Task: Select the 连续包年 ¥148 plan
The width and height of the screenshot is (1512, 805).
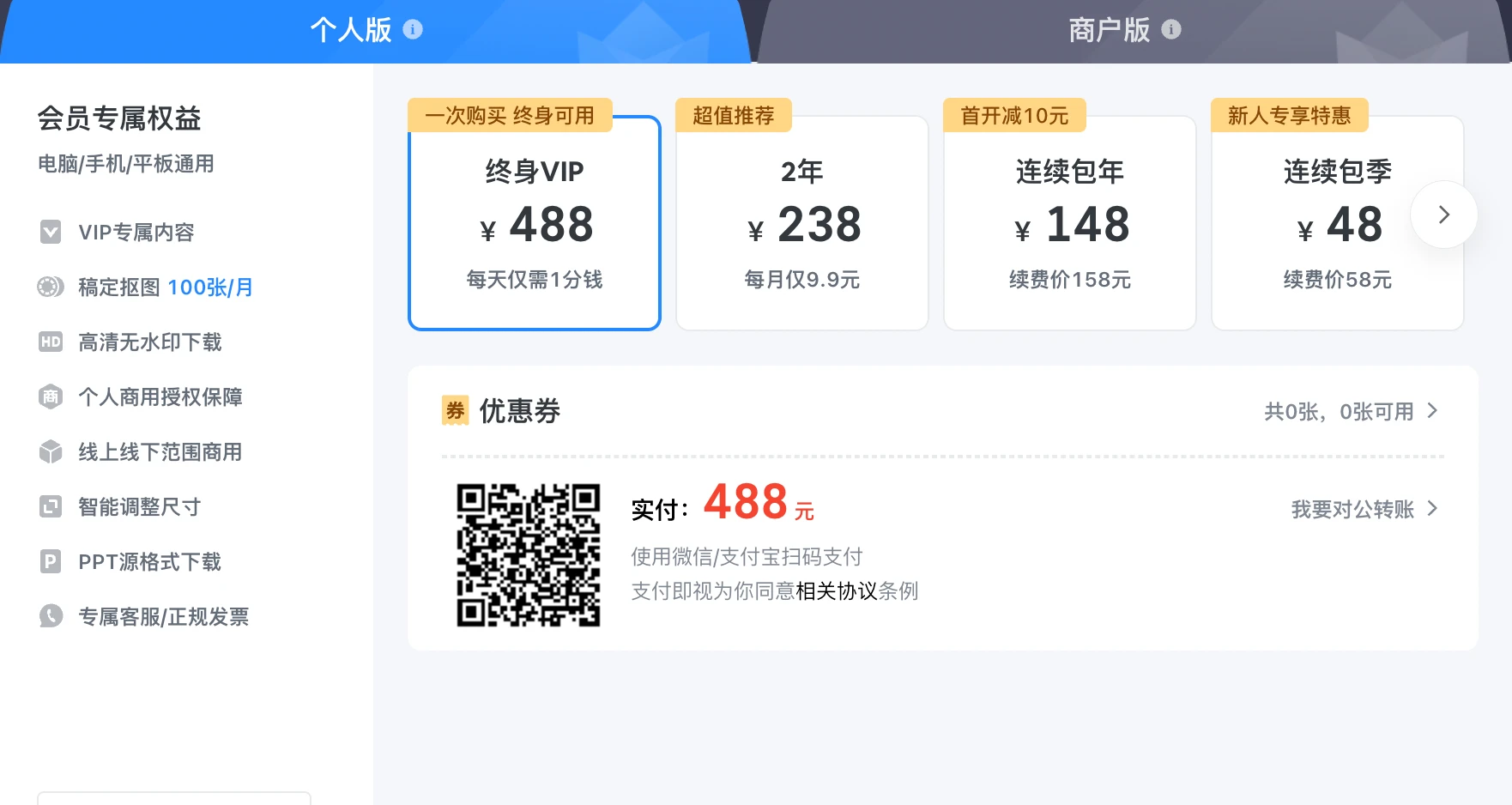Action: click(x=1069, y=223)
